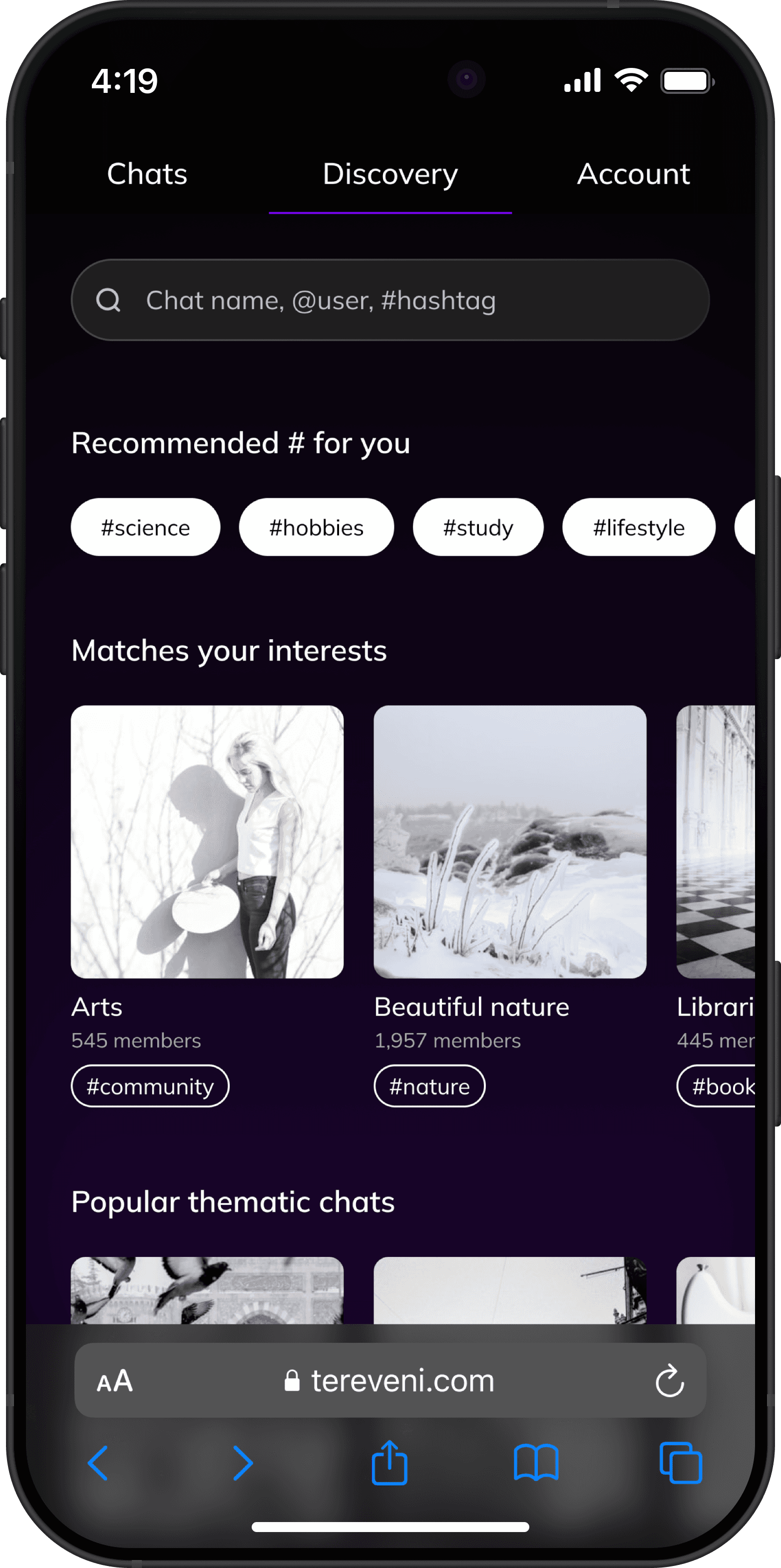Choose the #hobbies hashtag chip

point(317,527)
